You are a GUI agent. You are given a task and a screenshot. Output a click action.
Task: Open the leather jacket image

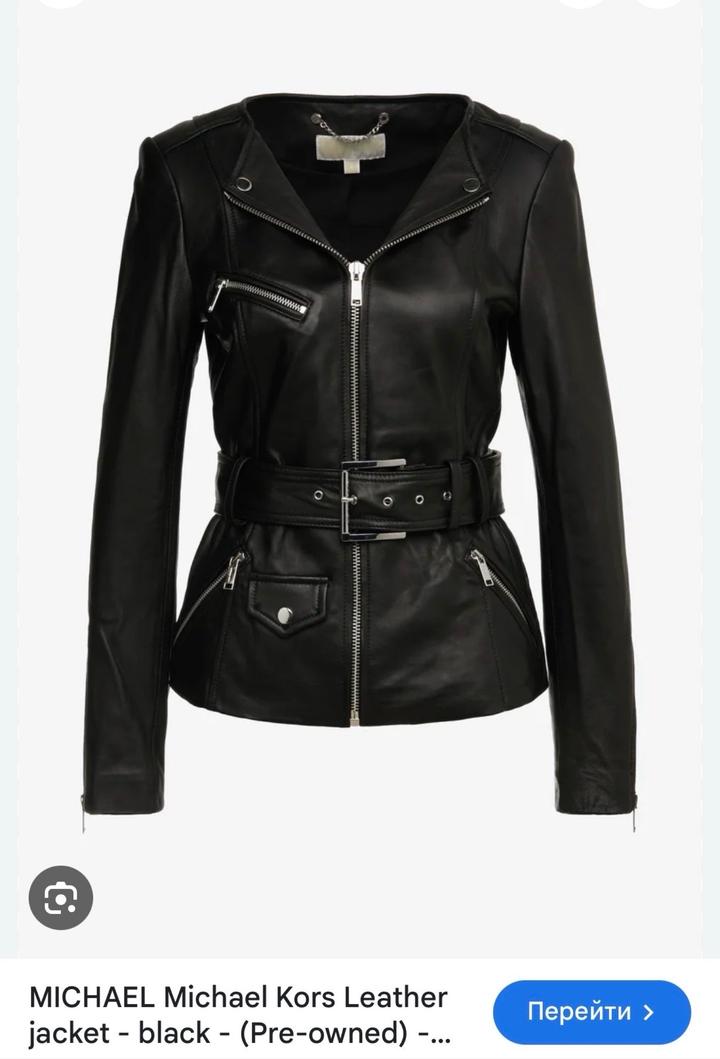click(360, 450)
